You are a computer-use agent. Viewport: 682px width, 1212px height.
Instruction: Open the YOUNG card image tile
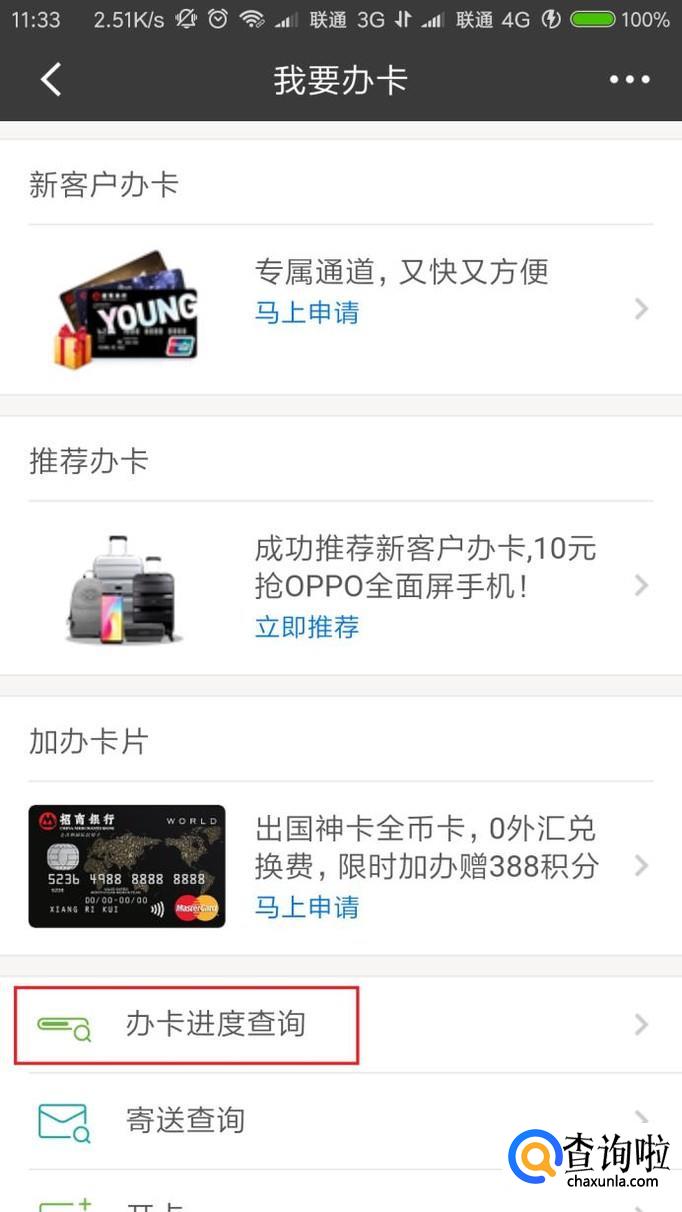pyautogui.click(x=127, y=309)
